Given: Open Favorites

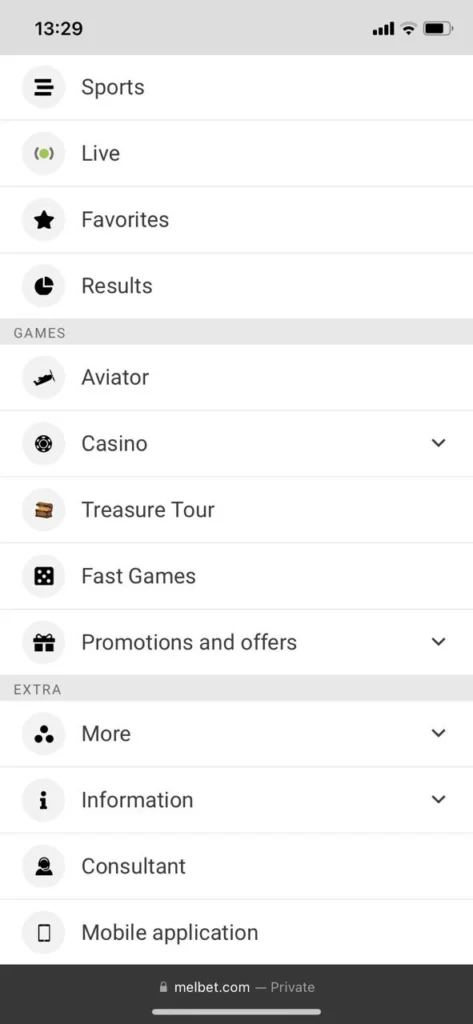Looking at the screenshot, I should click(236, 220).
